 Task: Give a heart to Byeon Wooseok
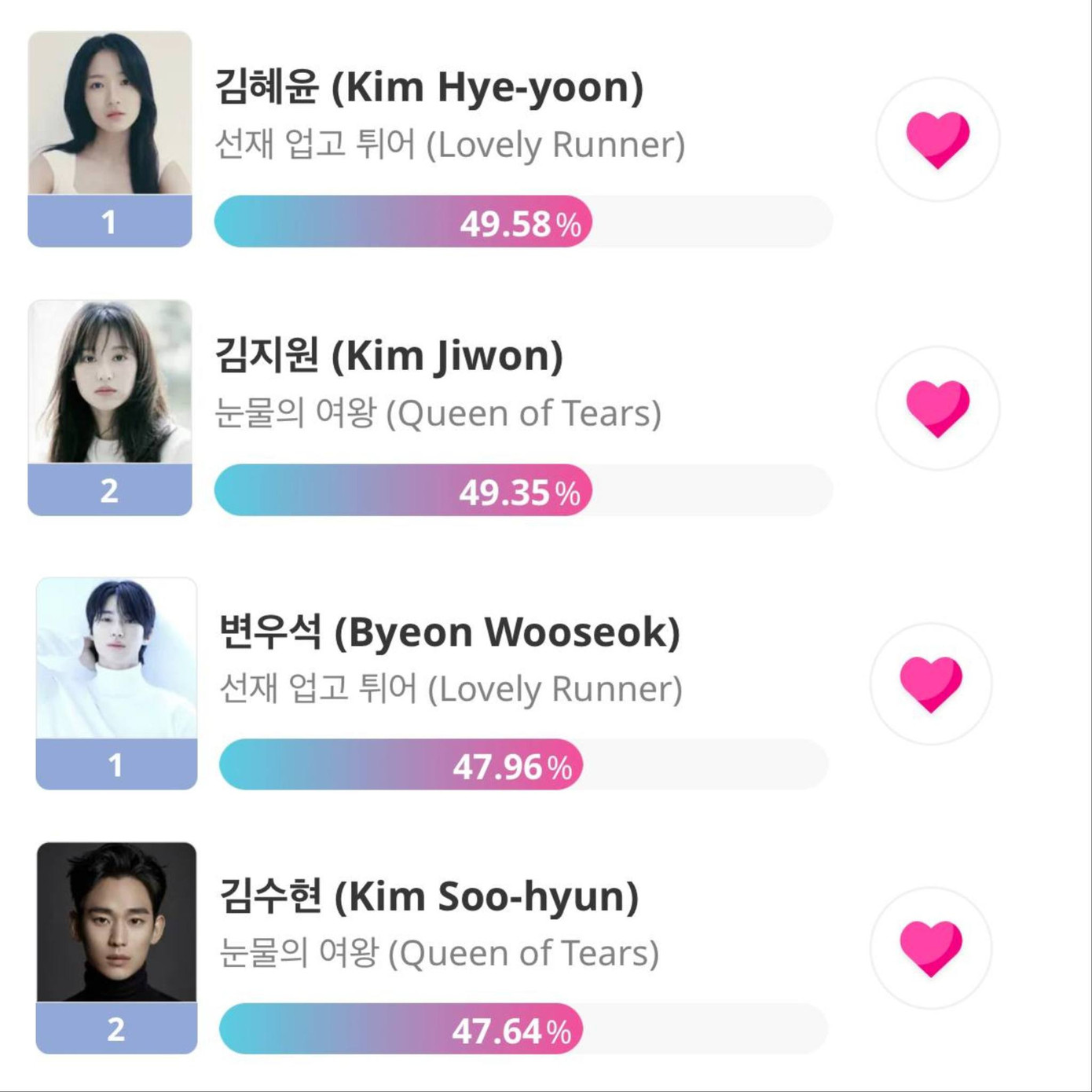click(x=931, y=684)
